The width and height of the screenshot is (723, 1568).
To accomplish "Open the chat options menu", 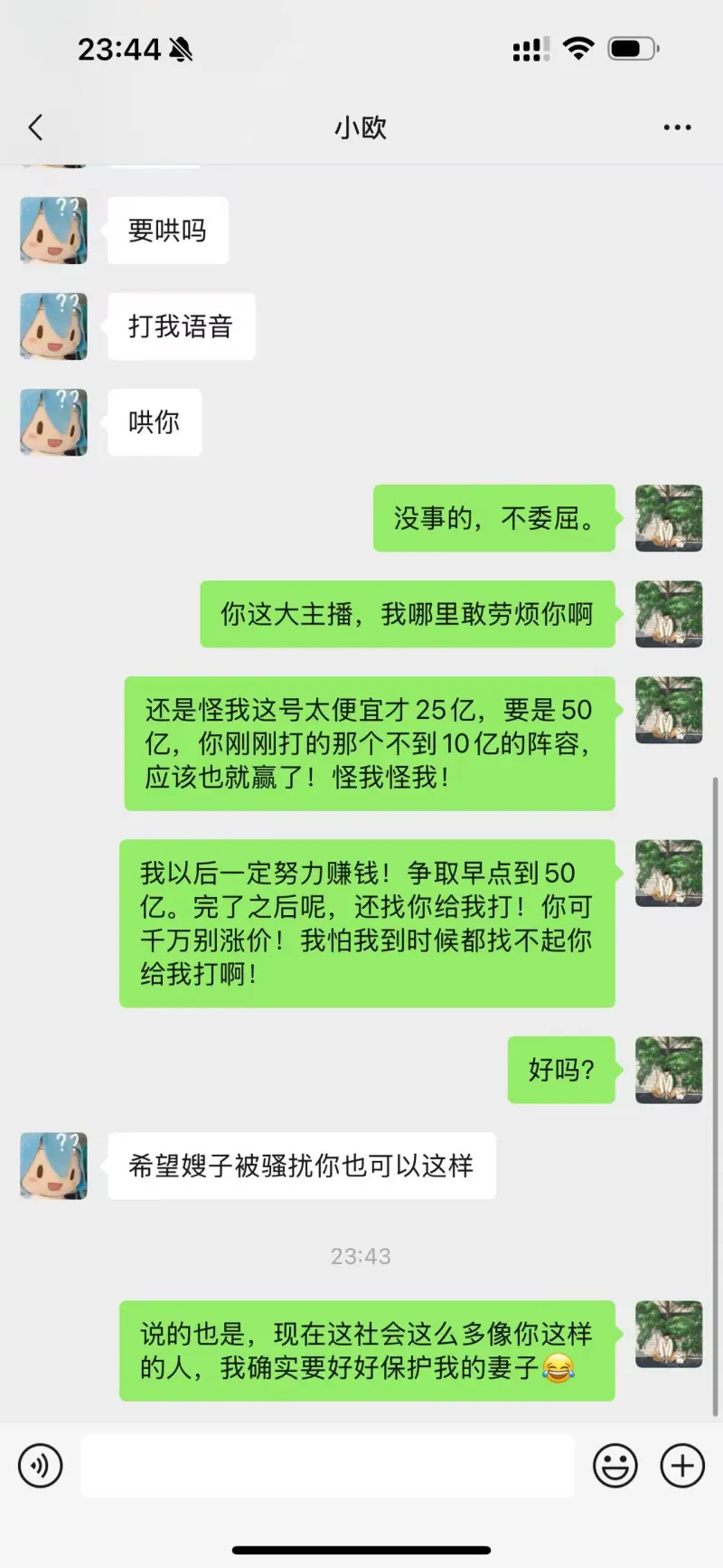I will pyautogui.click(x=677, y=128).
